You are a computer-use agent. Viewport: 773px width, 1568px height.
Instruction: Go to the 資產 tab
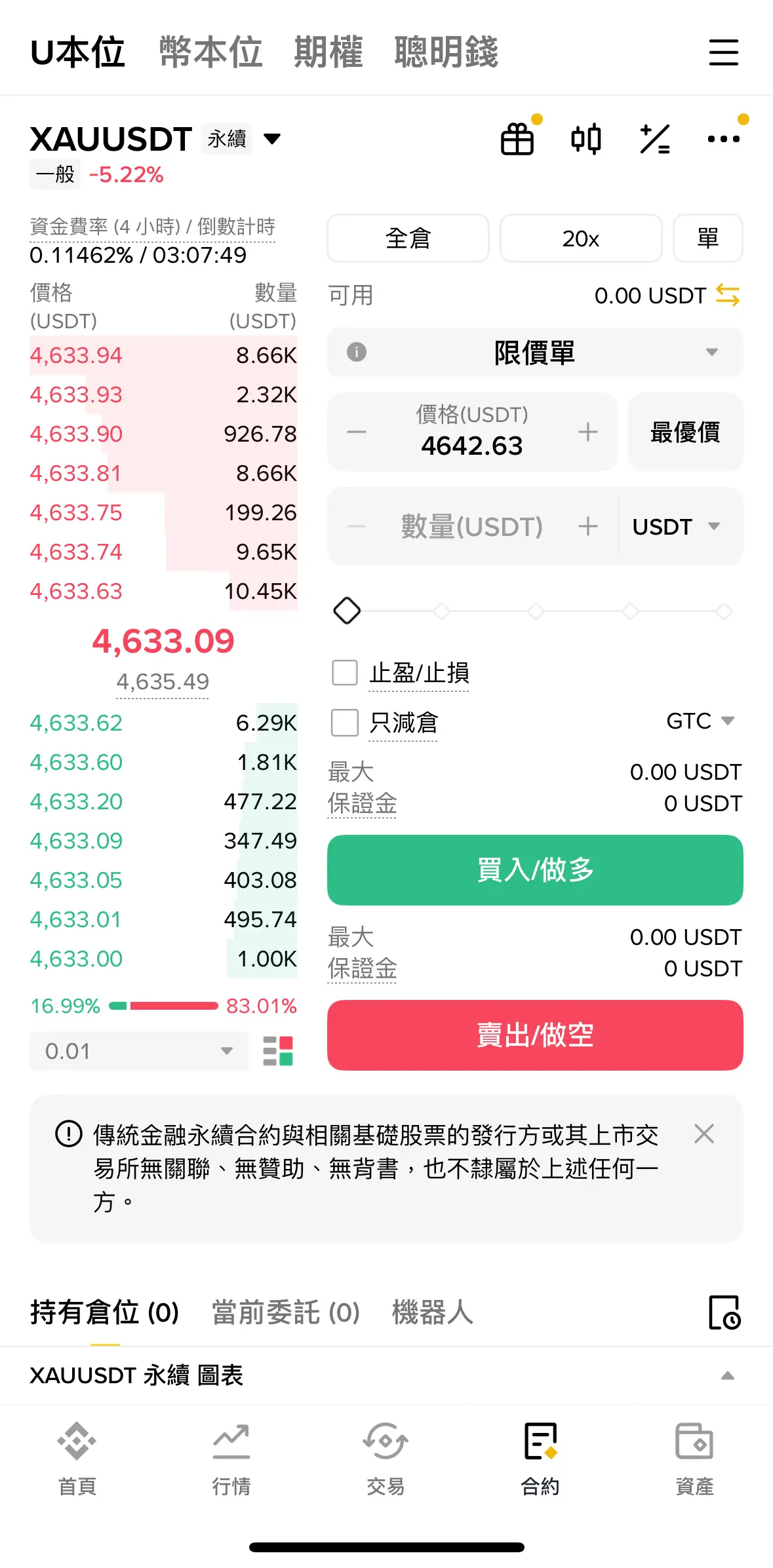click(694, 1459)
